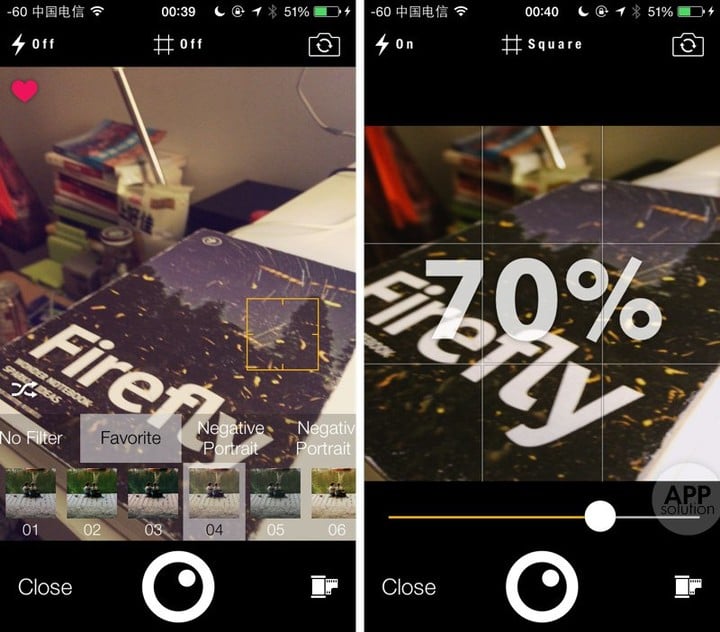
Task: Choose filter thumbnail 05
Action: (x=275, y=494)
